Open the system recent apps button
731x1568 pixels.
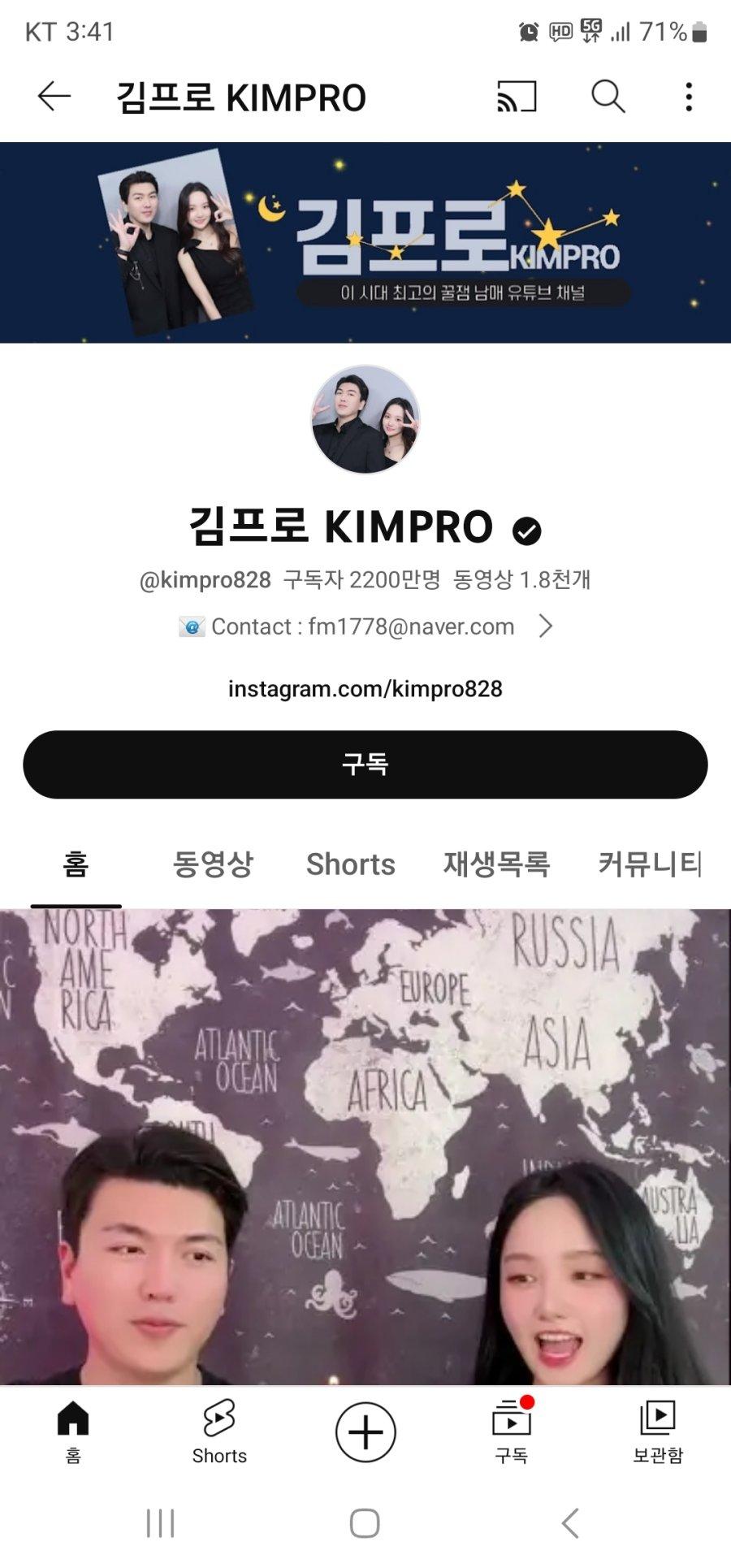[160, 1523]
